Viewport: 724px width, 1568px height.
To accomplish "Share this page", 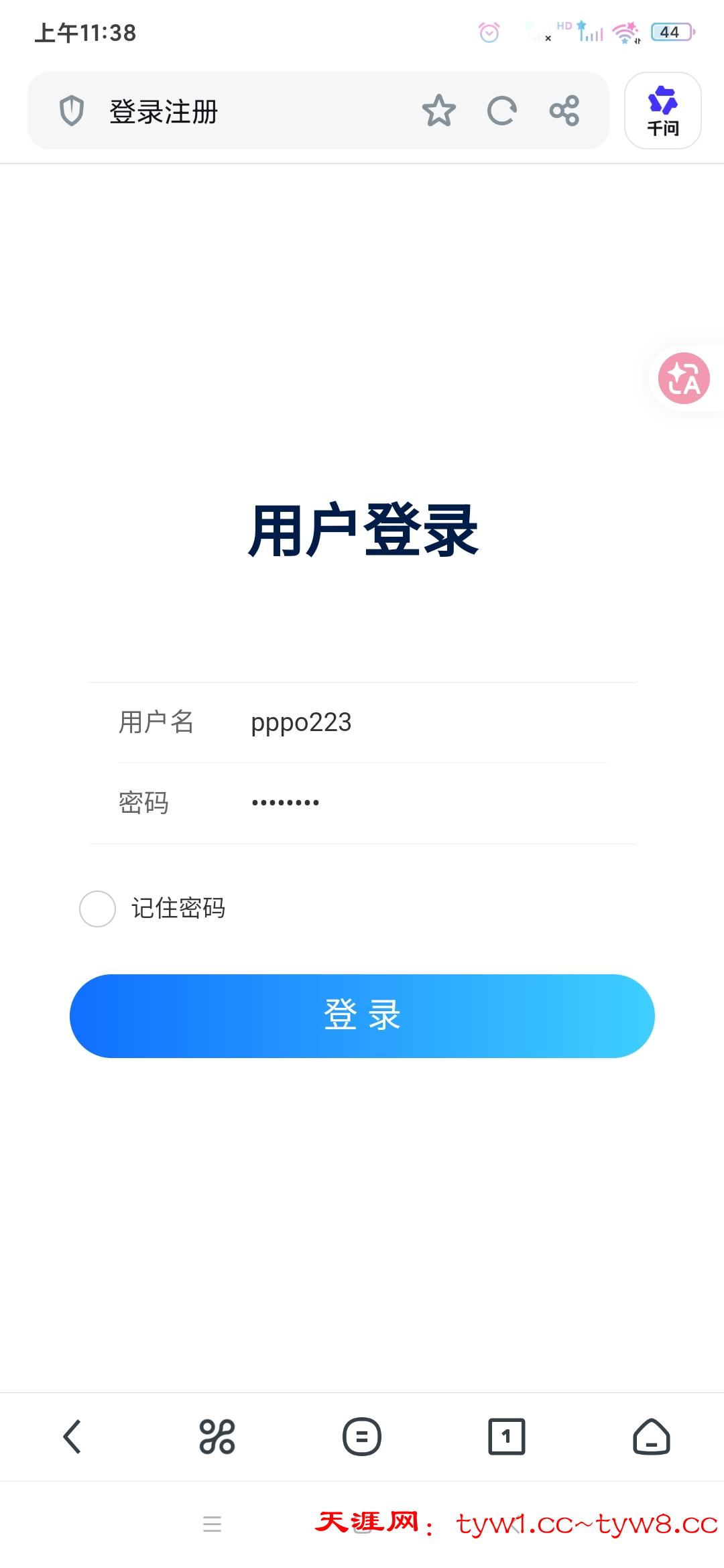I will [564, 111].
